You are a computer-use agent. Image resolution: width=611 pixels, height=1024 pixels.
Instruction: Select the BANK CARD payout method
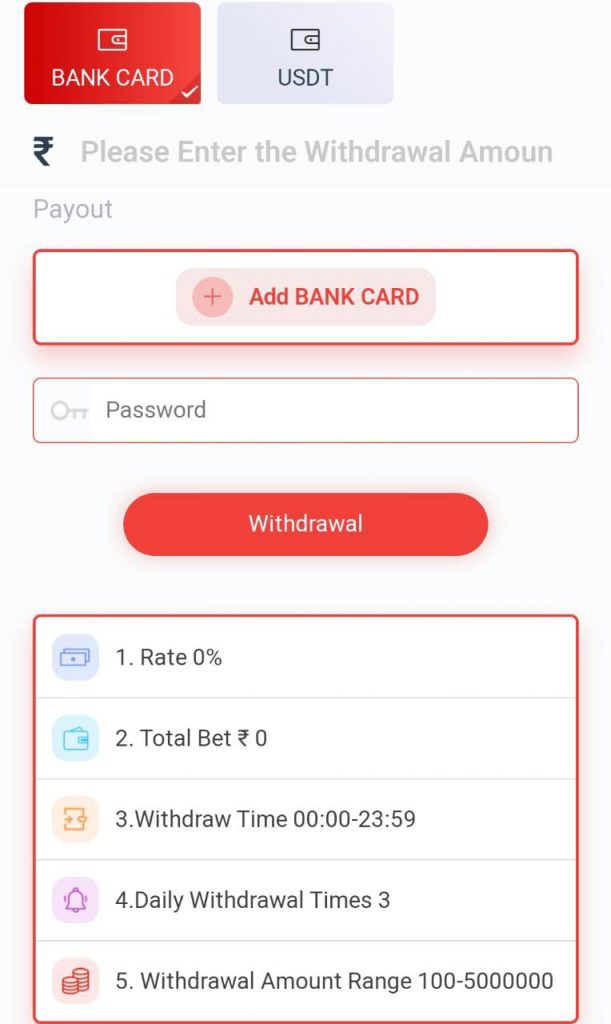tap(112, 54)
